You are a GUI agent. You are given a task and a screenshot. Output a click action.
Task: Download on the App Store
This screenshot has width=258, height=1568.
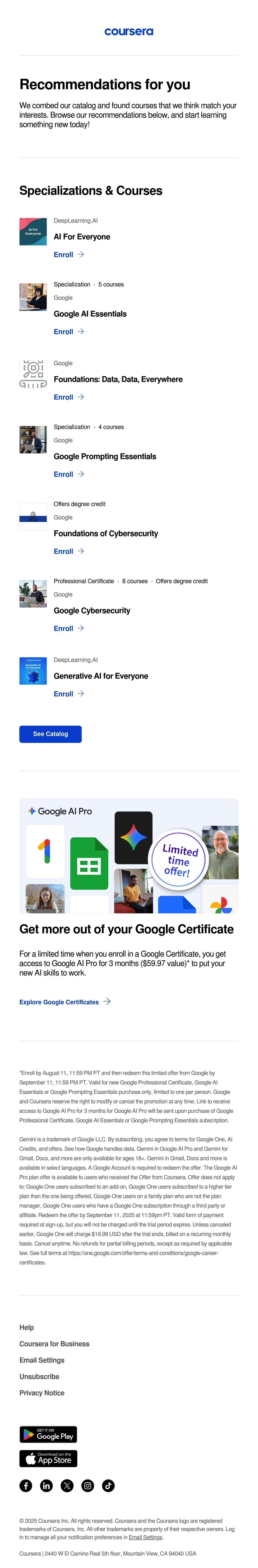coord(49,1459)
